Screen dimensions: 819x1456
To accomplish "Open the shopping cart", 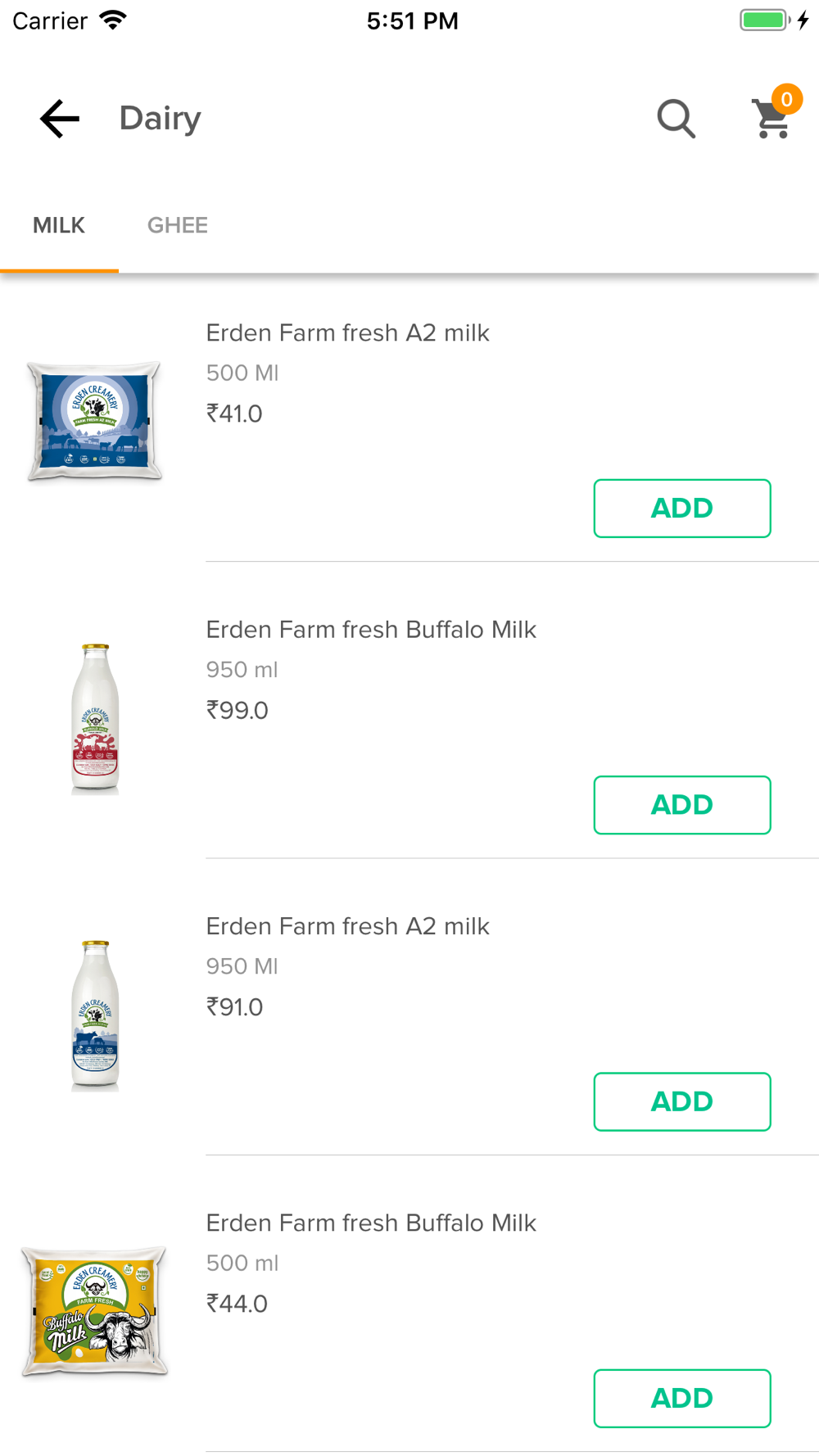I will (772, 115).
